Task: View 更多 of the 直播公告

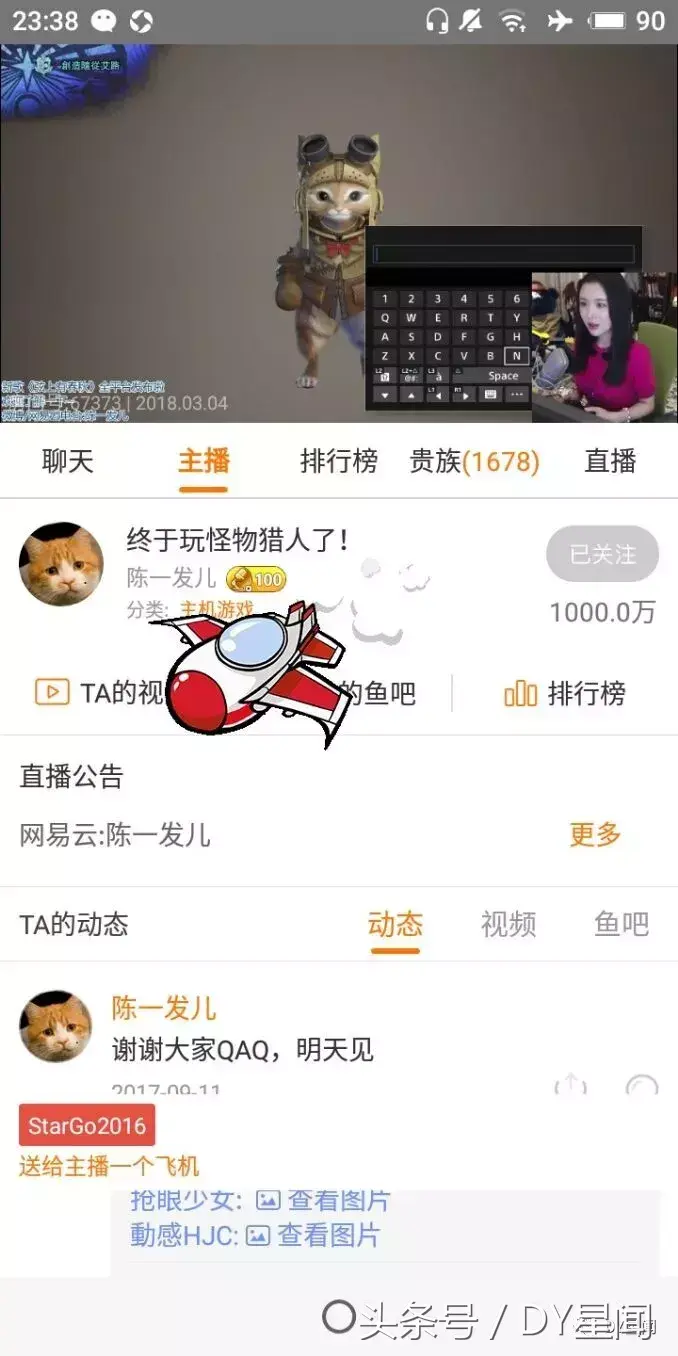Action: click(595, 834)
